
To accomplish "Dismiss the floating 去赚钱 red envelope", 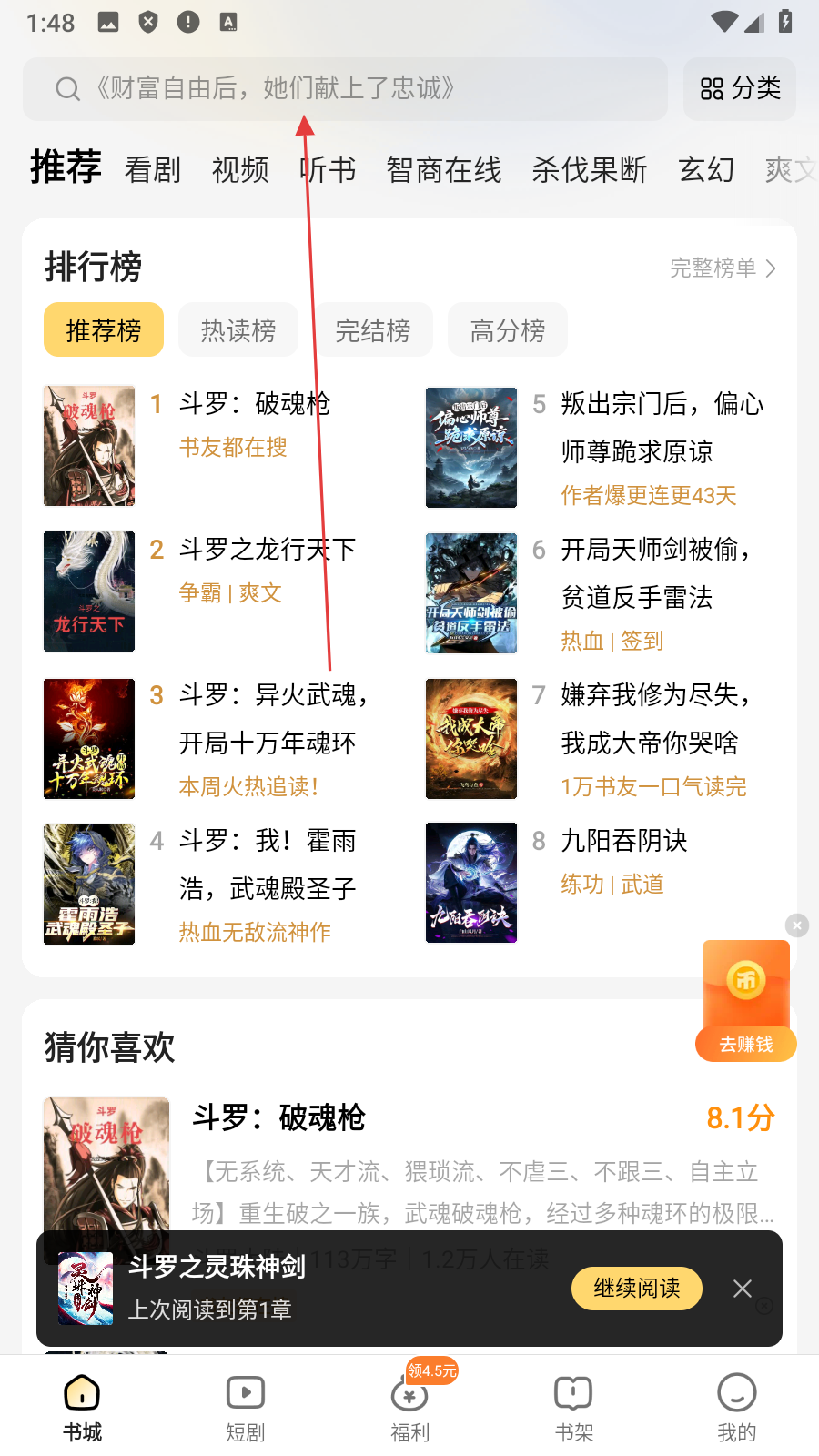I will 797,925.
